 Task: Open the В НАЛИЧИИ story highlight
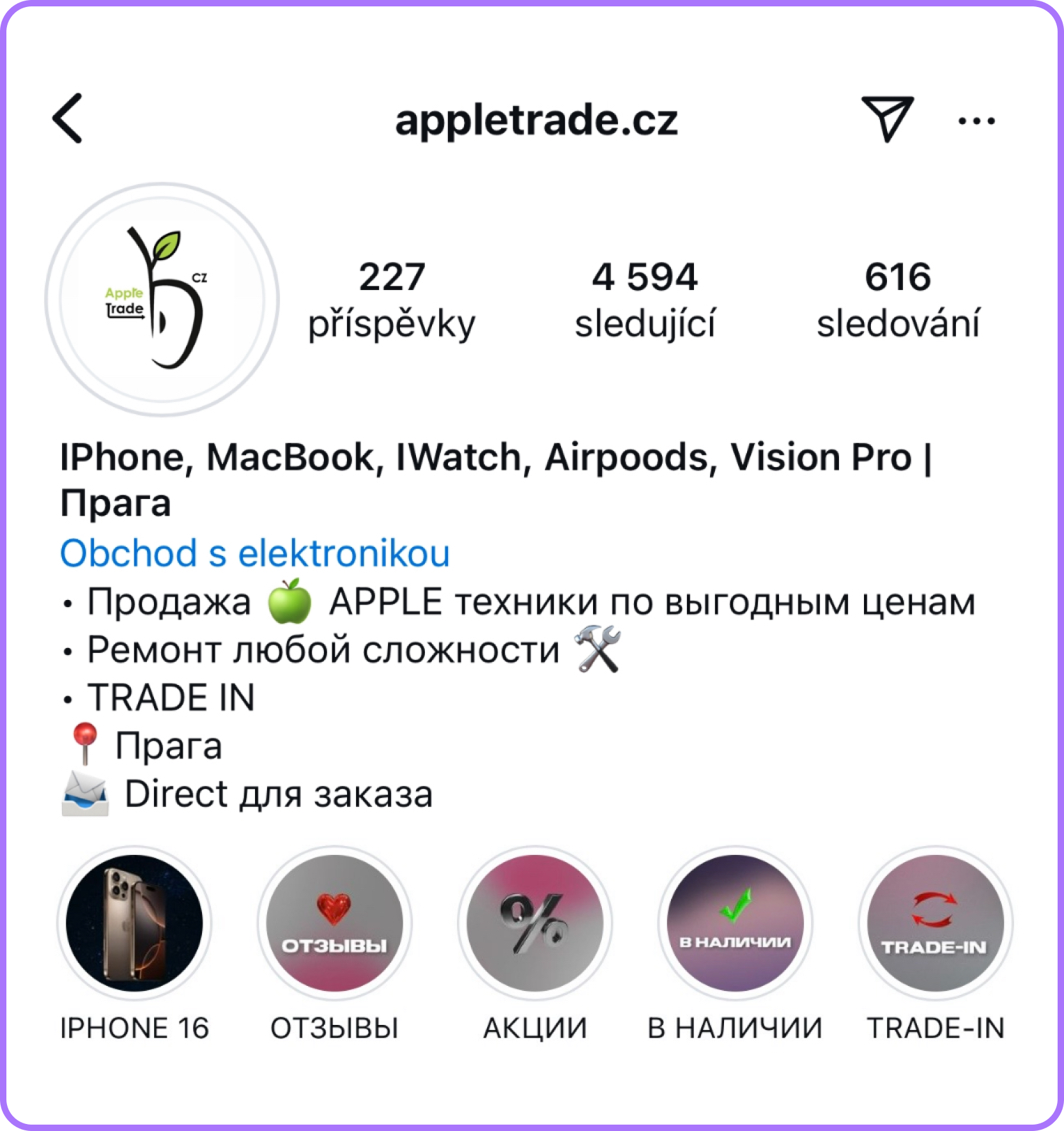coord(735,923)
